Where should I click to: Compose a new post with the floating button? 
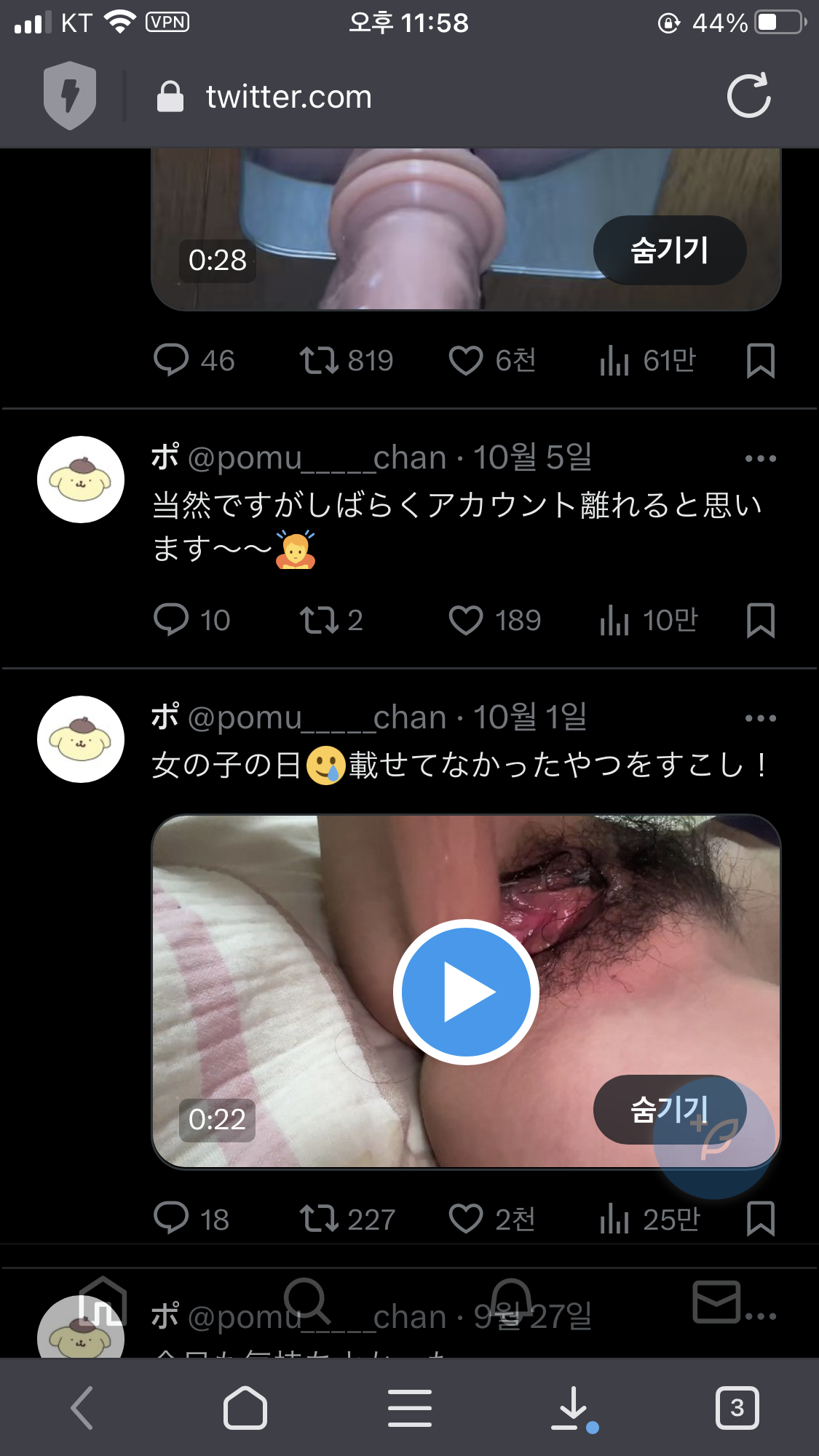pos(714,1137)
